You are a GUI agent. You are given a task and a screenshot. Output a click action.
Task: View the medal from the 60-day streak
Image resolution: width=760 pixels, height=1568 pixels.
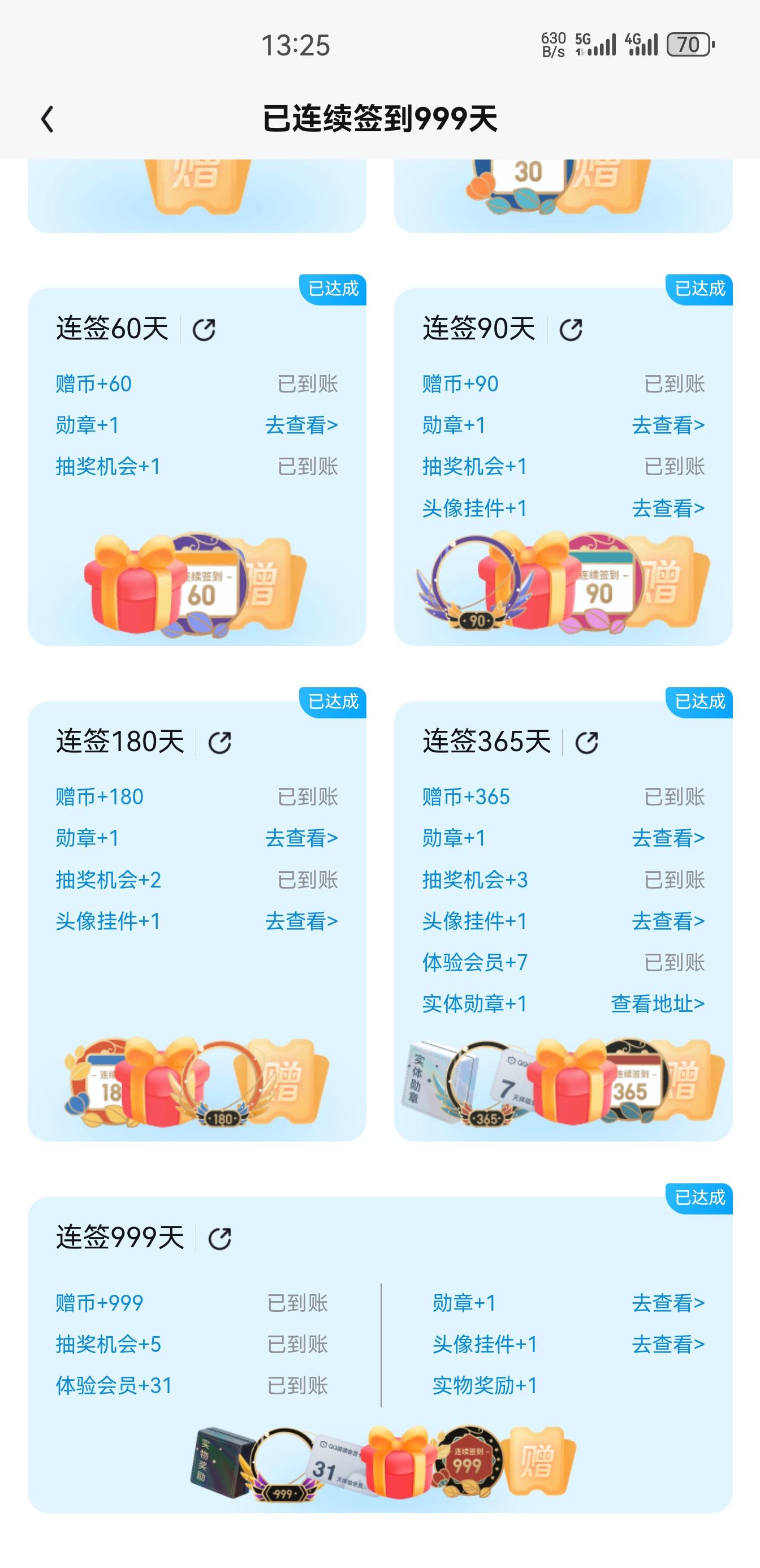tap(301, 425)
